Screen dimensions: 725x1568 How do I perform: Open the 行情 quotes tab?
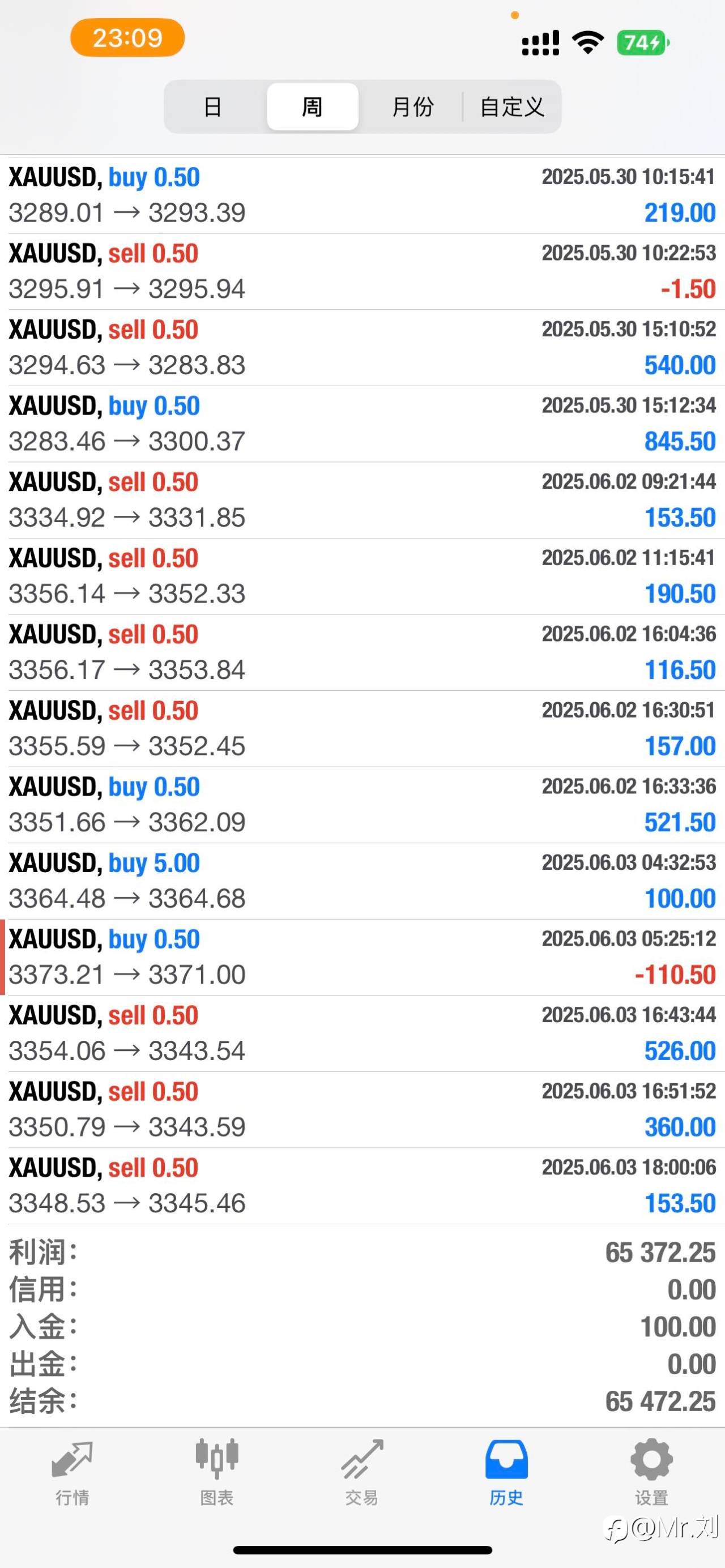(72, 1472)
